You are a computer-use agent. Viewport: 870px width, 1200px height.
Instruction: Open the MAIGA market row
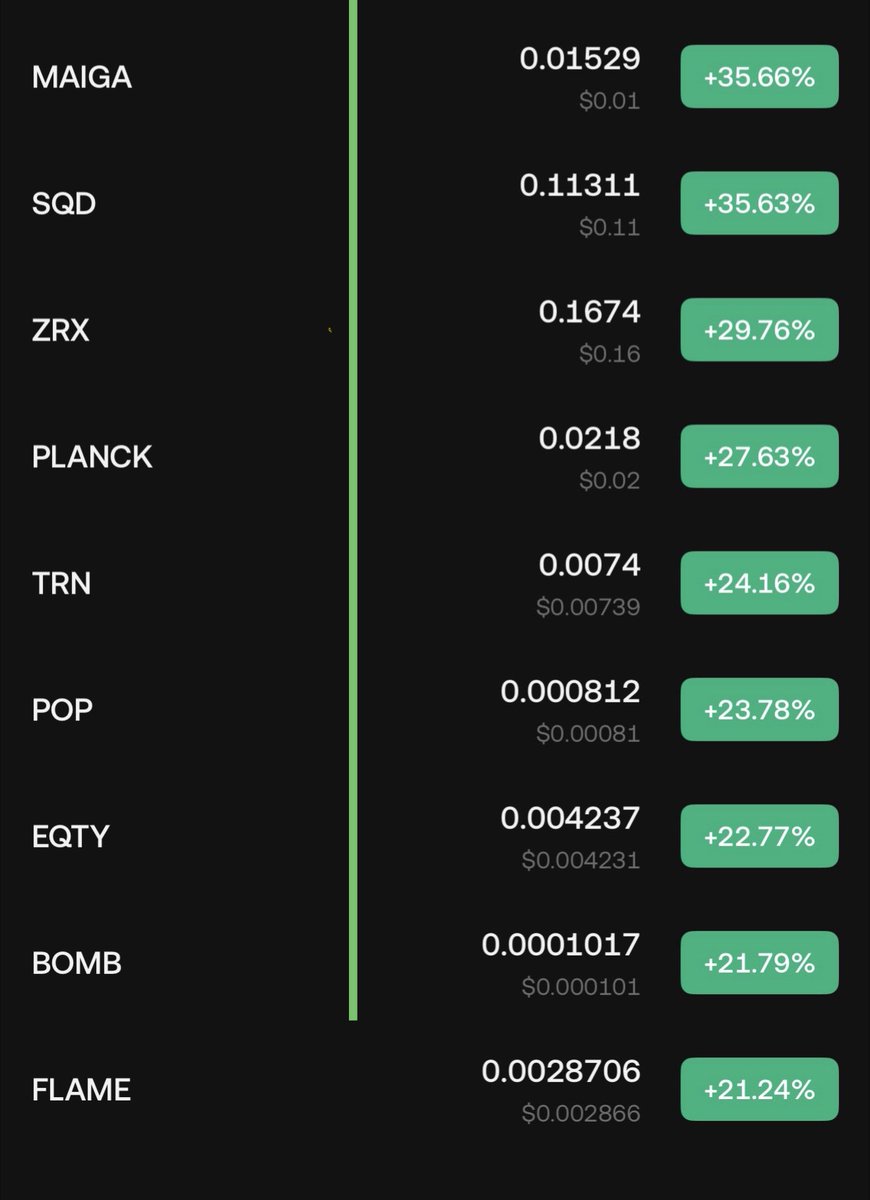tap(82, 77)
